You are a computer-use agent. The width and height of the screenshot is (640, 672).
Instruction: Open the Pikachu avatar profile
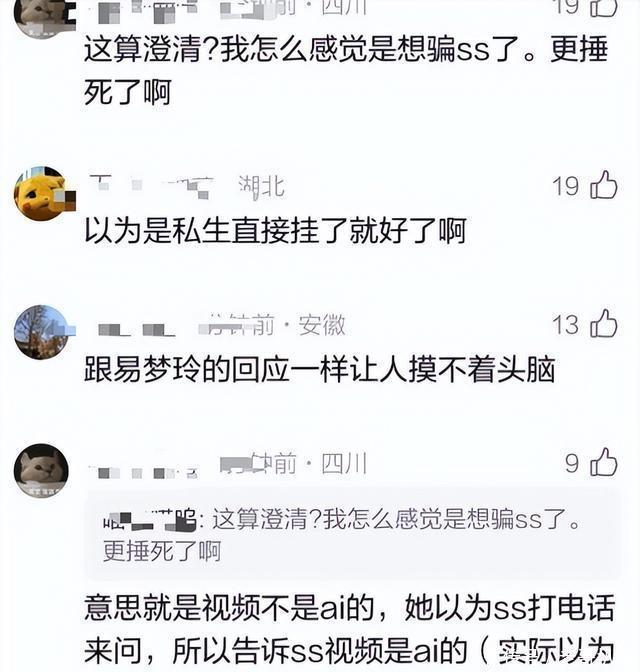coord(40,194)
